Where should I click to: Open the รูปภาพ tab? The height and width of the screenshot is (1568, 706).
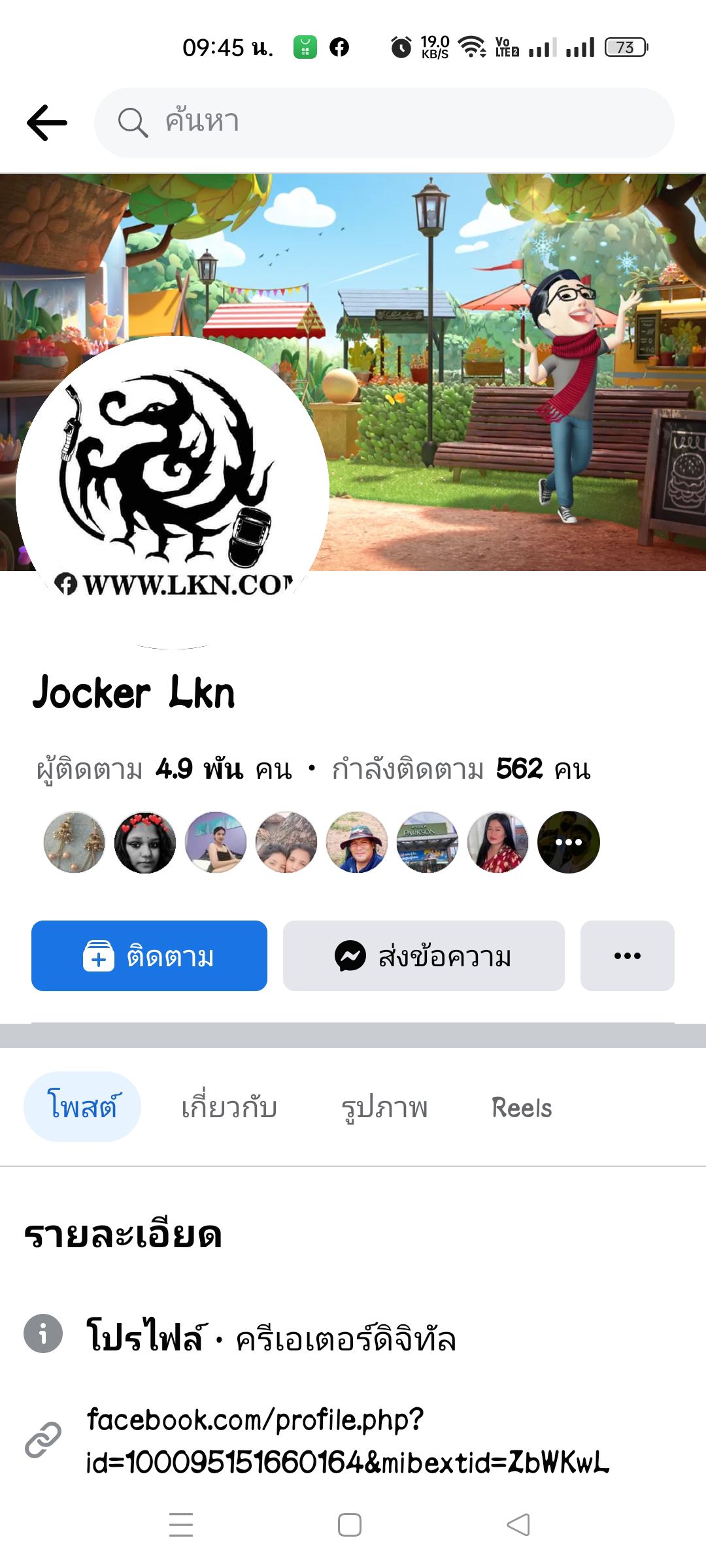pyautogui.click(x=384, y=1107)
